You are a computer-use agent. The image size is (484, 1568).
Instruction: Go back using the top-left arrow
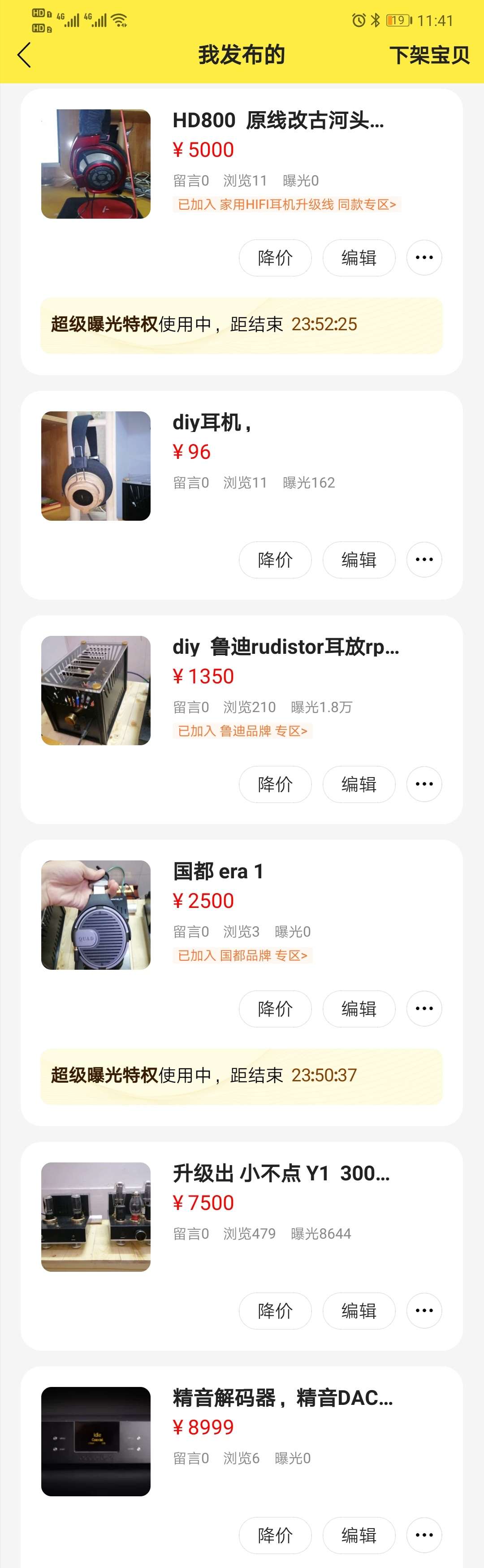(x=24, y=56)
